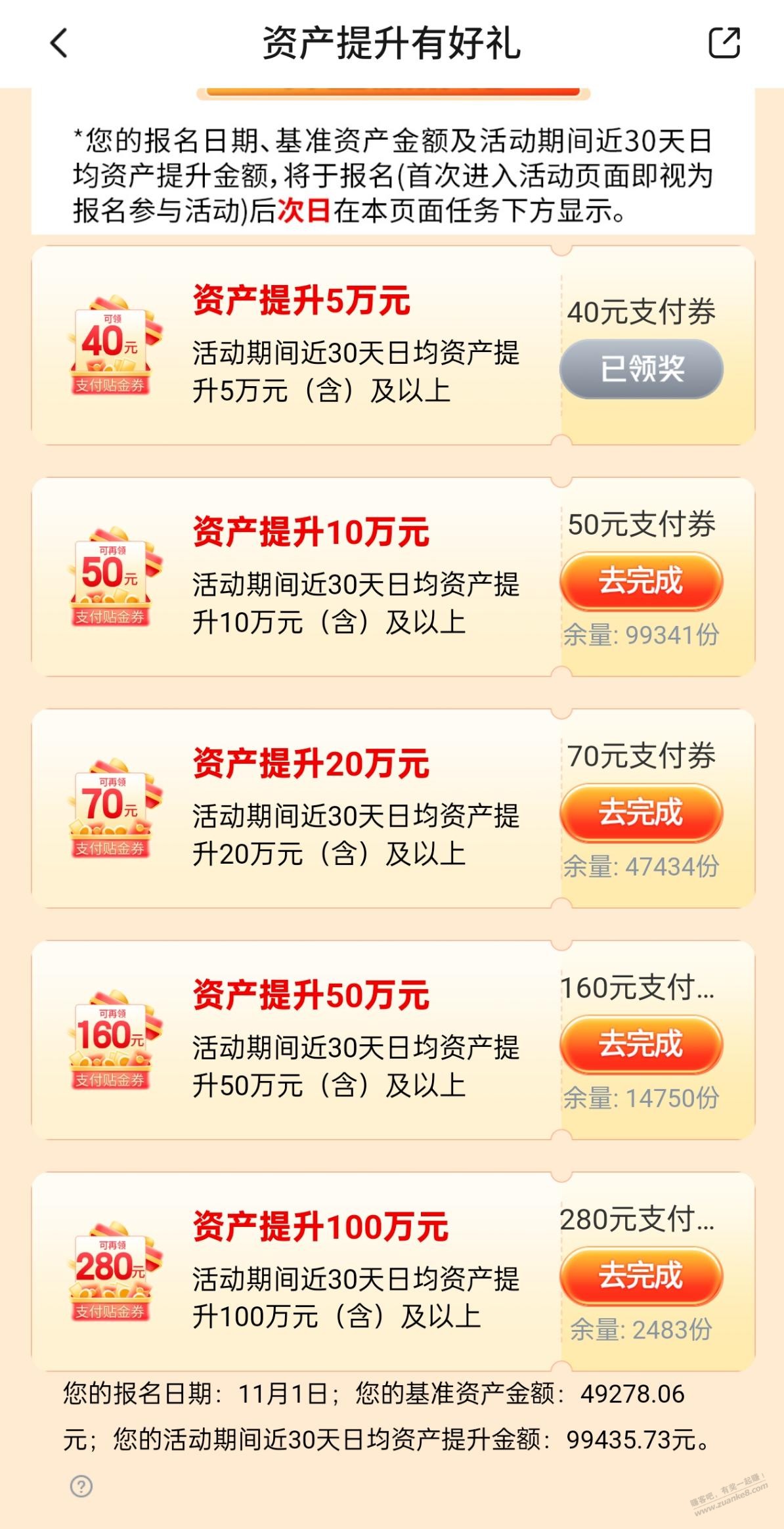
Task: Tap 去完成 for the 280元 payment coupon
Action: pyautogui.click(x=641, y=1276)
